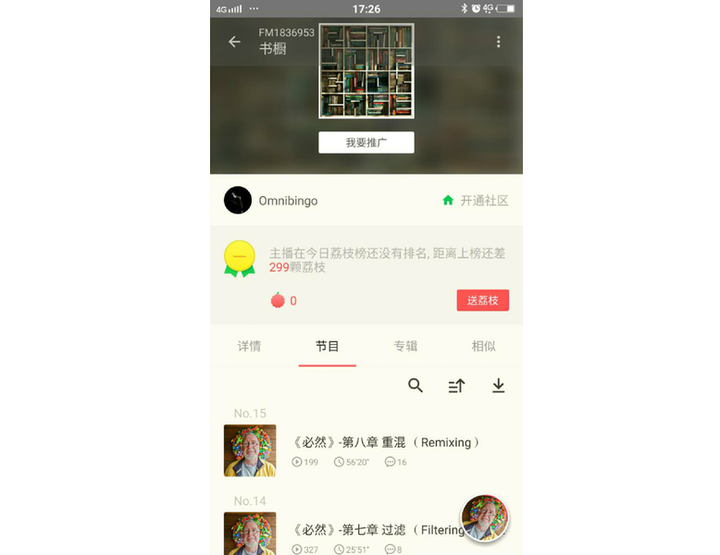
Task: Change the program sort order
Action: click(457, 386)
